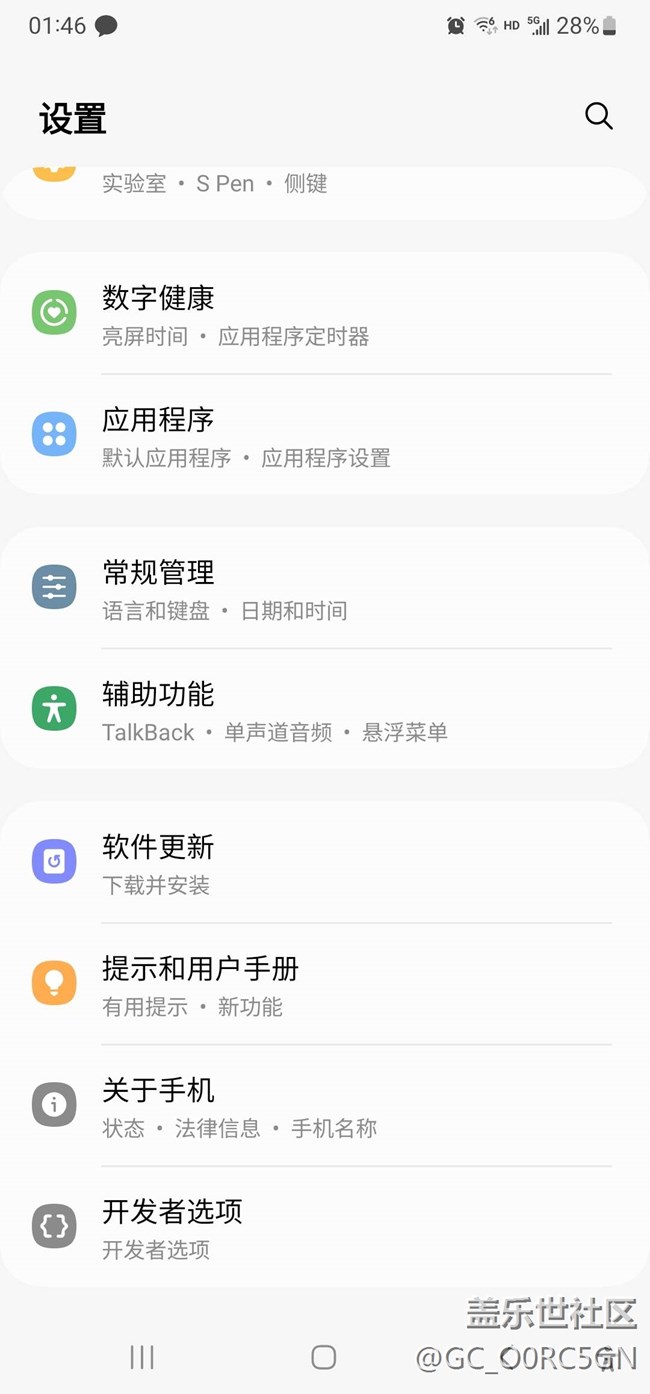Select 软件更新 to check updates
The image size is (650, 1394).
tap(324, 863)
